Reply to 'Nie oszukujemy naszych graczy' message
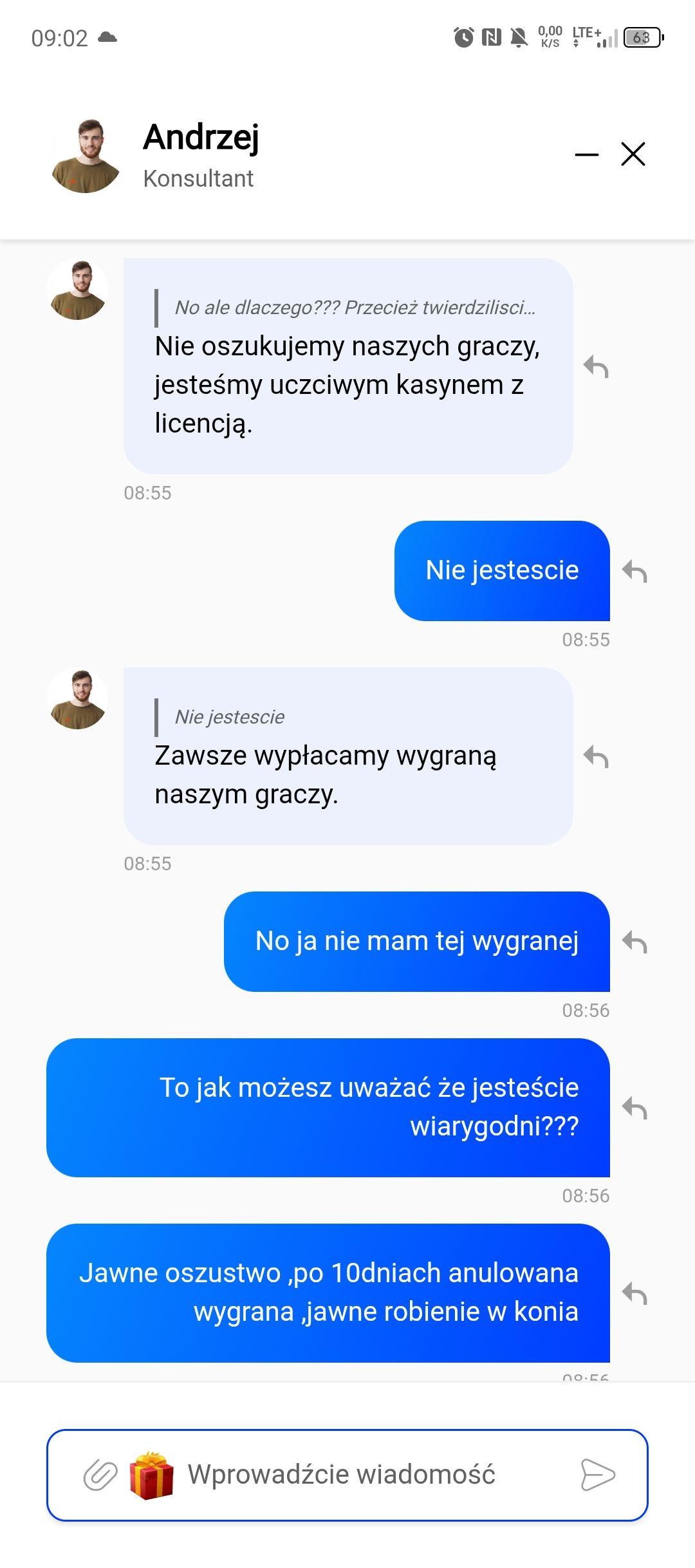The height and width of the screenshot is (1568, 695). tap(596, 367)
